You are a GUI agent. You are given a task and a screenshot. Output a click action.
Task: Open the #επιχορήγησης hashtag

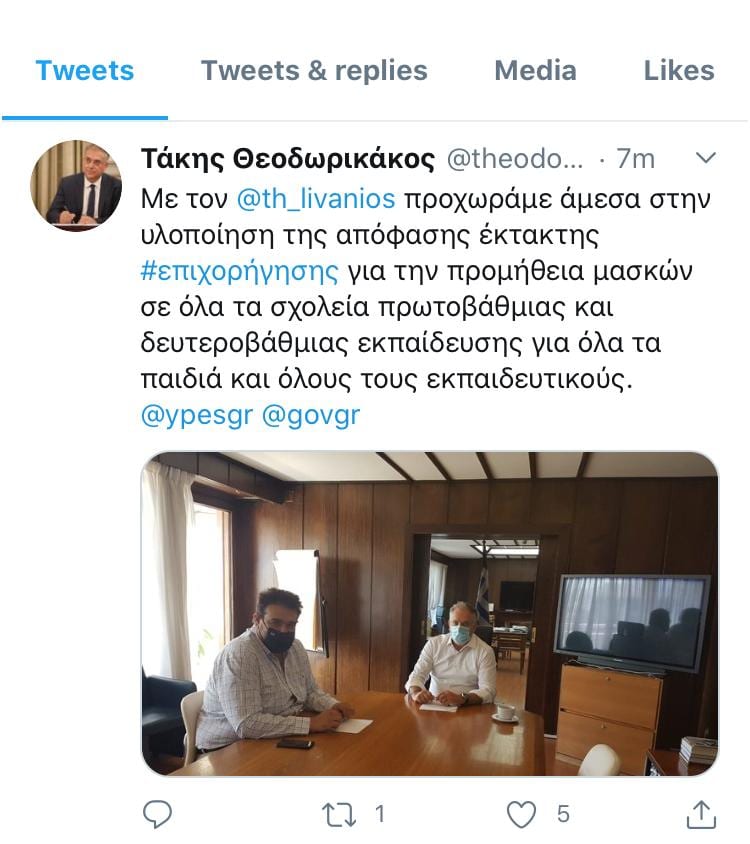click(240, 271)
